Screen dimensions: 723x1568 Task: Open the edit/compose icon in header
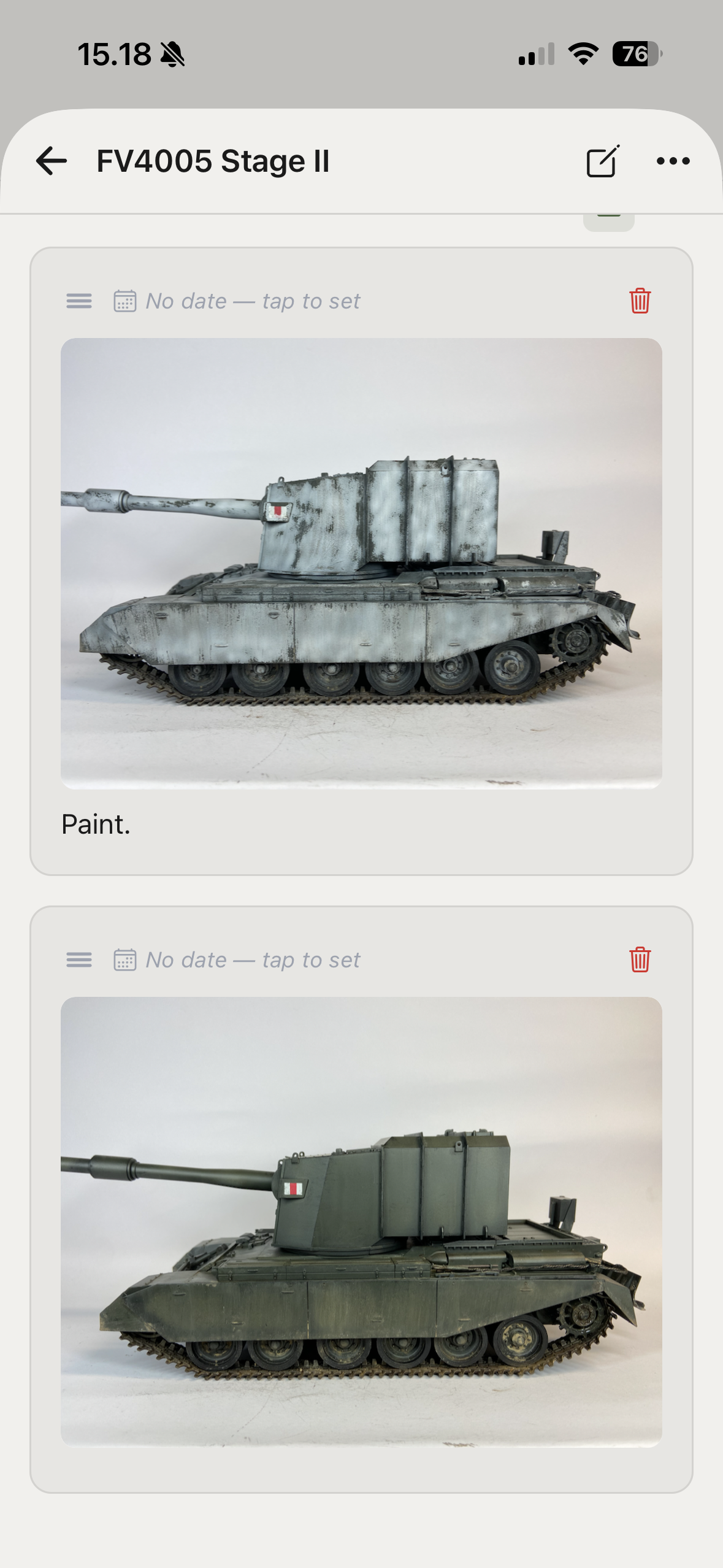click(603, 161)
